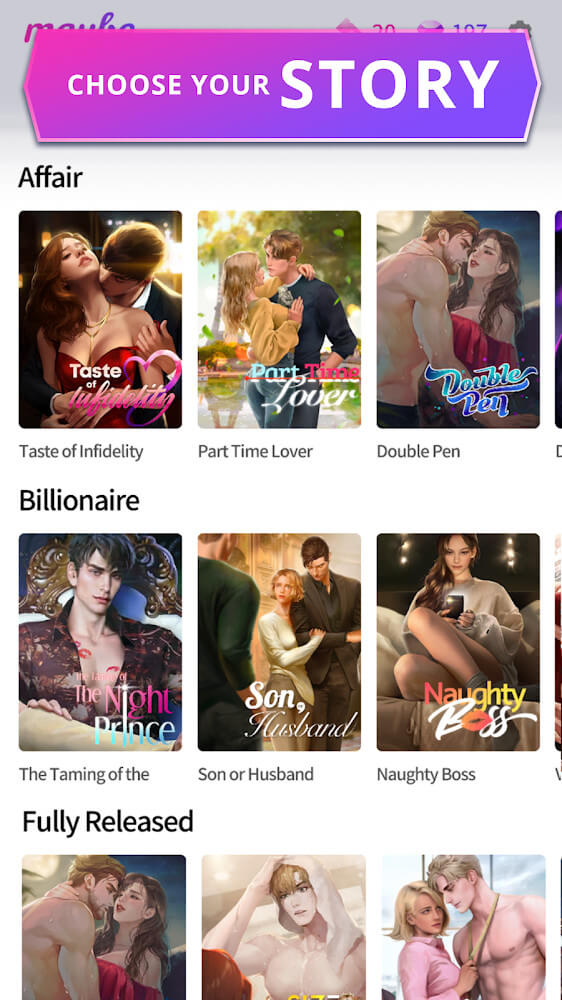Open The Taming of the Night Prince
Screen dimensions: 562x1000
click(100, 642)
